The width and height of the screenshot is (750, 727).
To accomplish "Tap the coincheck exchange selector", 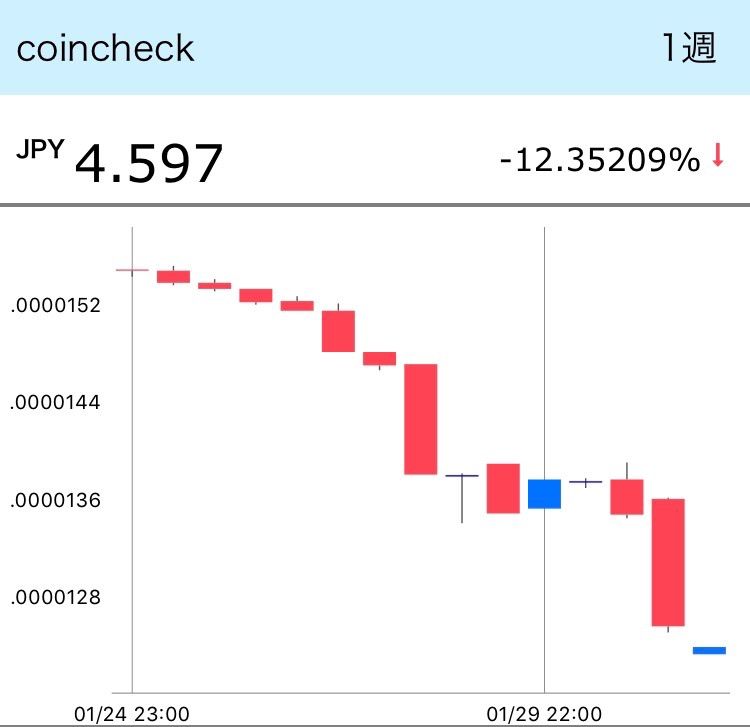I will pyautogui.click(x=106, y=48).
